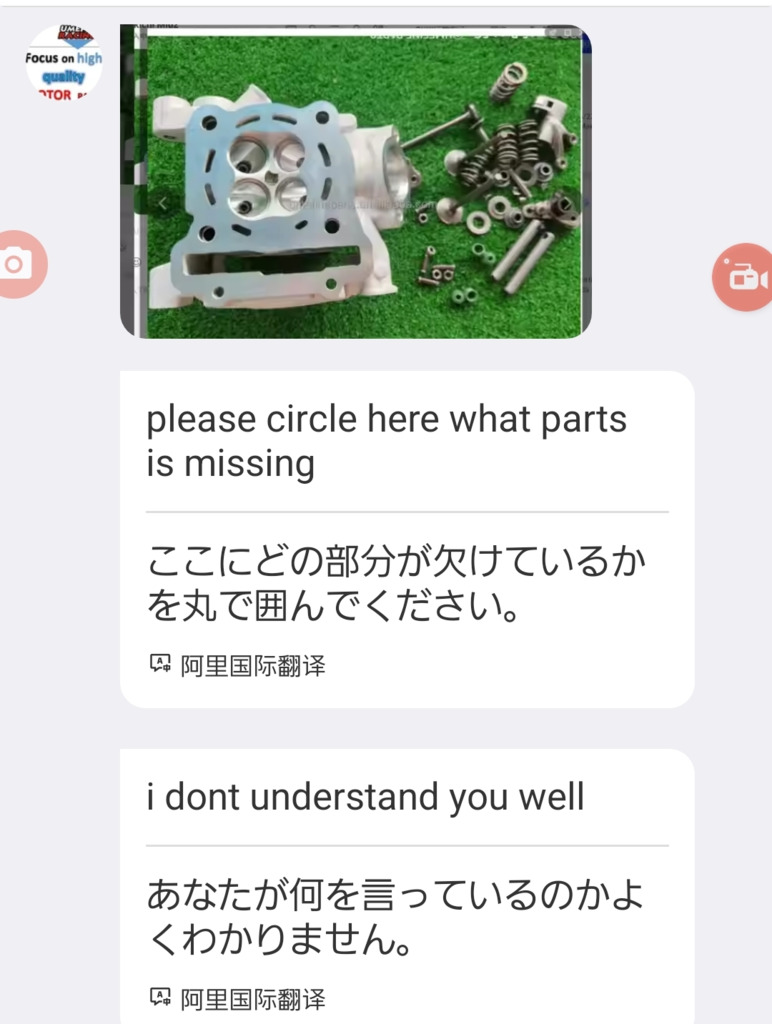Tap the sender's profile avatar
The image size is (772, 1024).
point(64,62)
